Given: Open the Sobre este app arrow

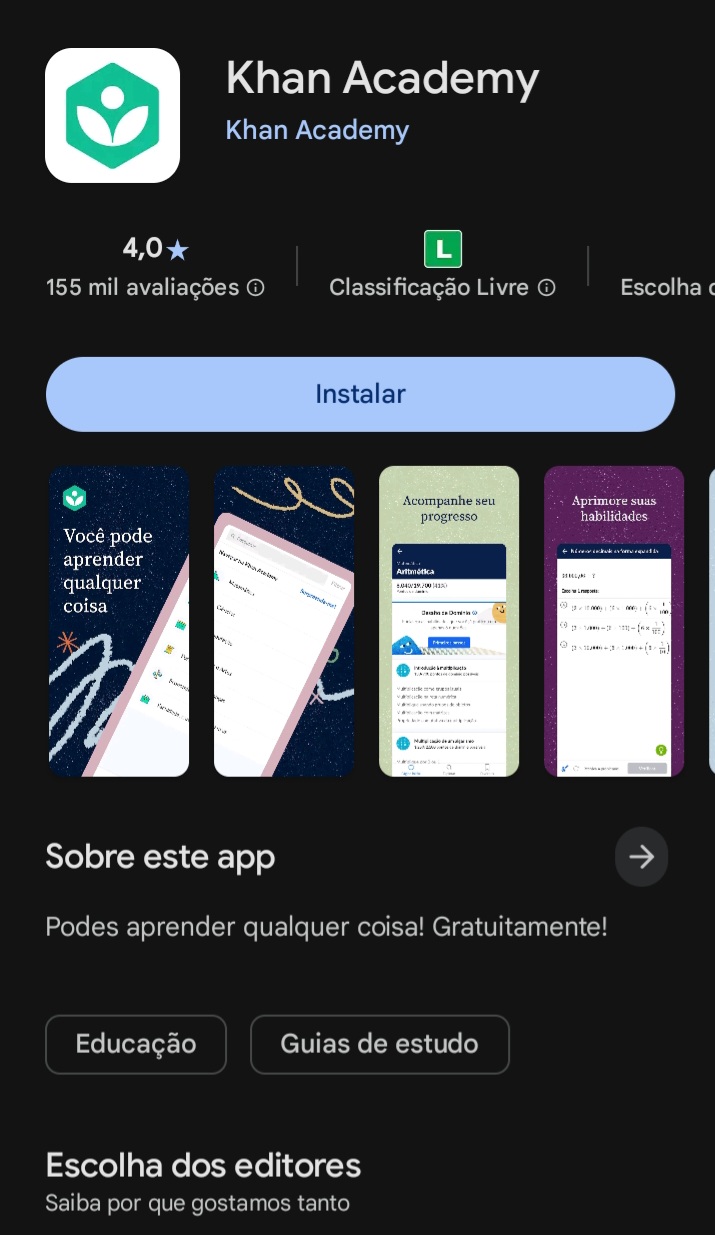Looking at the screenshot, I should pos(641,856).
